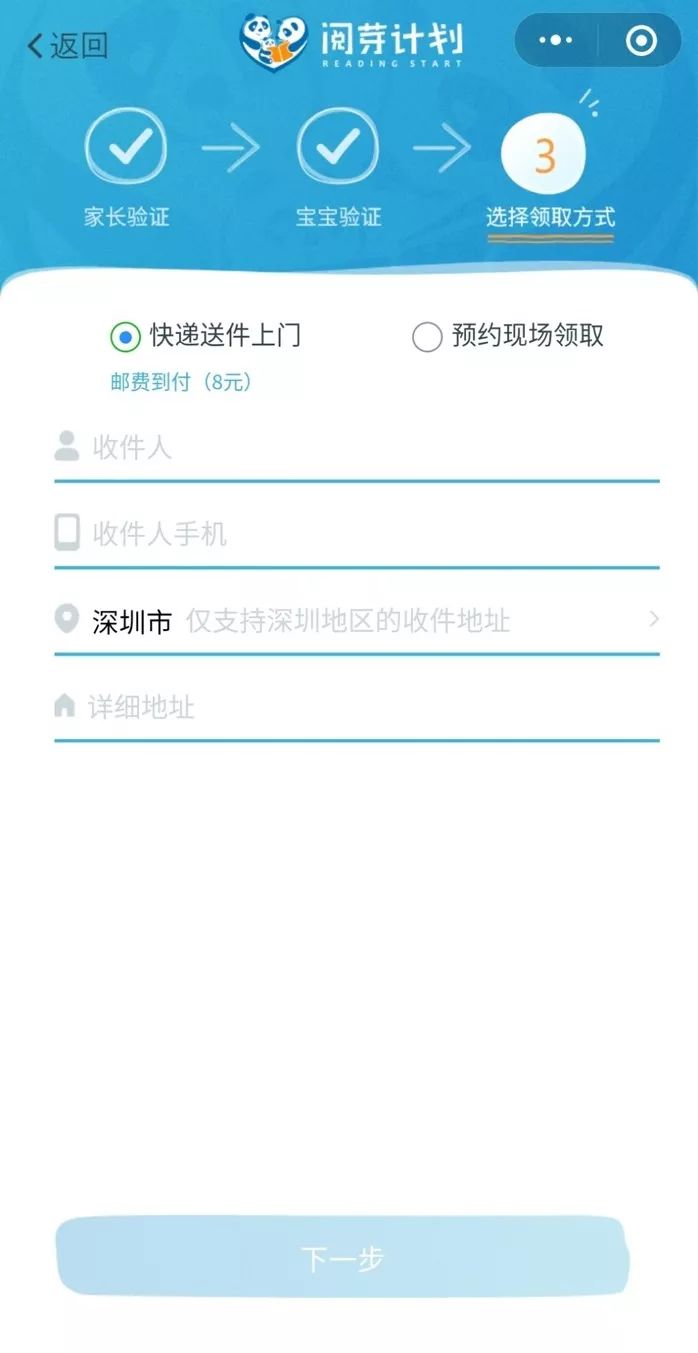Close the mini program via circle icon
This screenshot has height=1353, width=698.
(x=641, y=41)
